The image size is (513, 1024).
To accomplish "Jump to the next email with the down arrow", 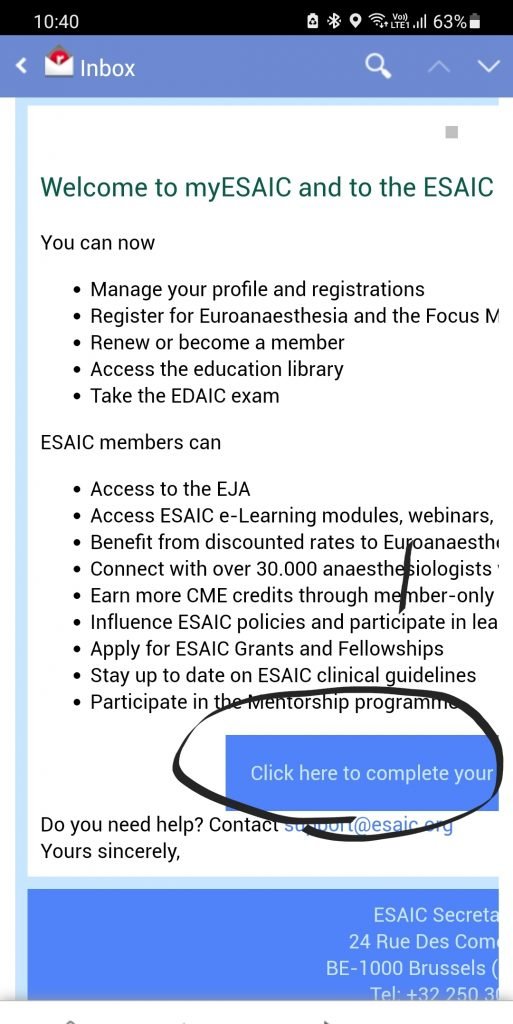I will (x=489, y=66).
